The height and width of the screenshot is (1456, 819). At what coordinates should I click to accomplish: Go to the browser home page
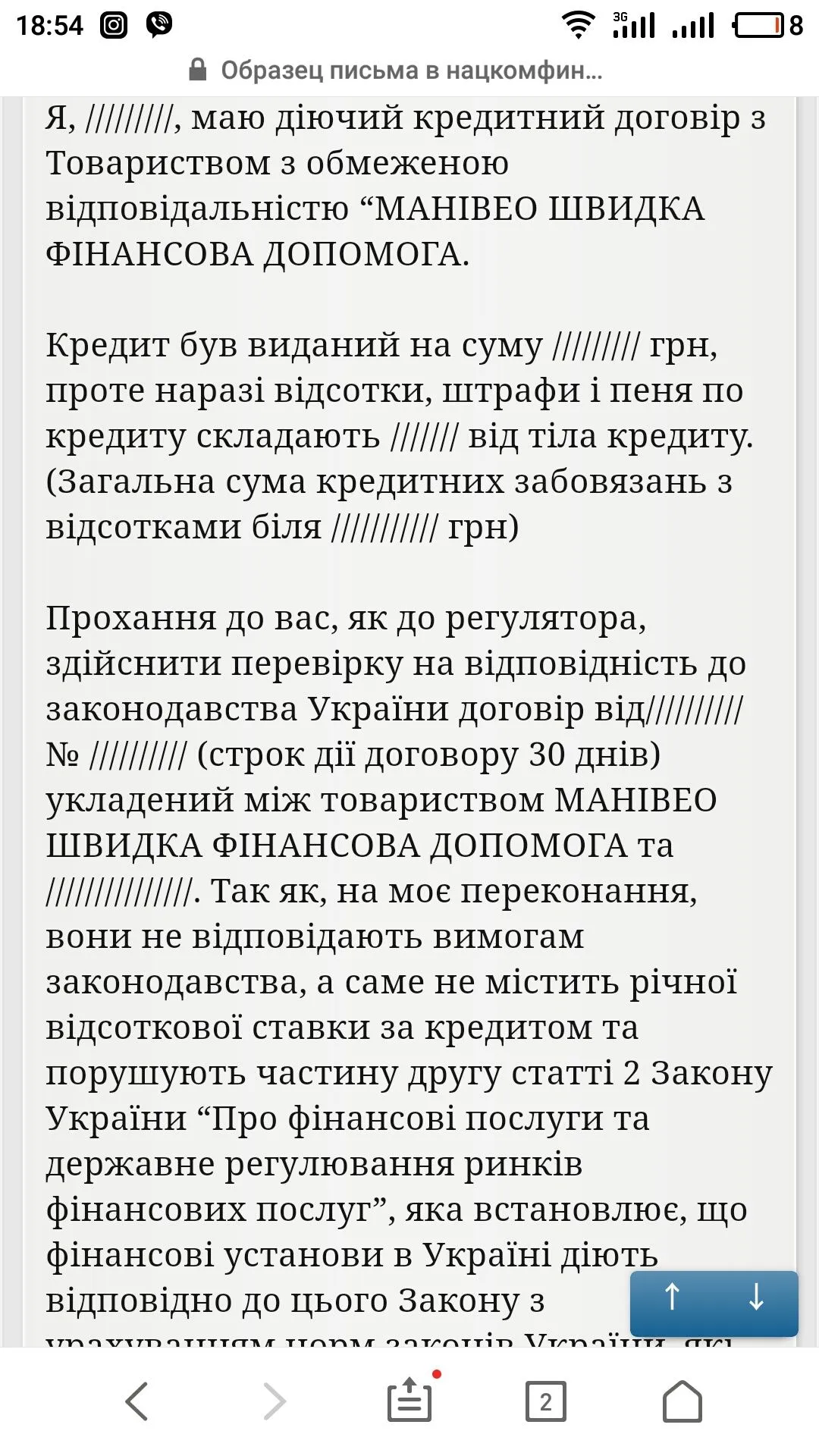682,1401
